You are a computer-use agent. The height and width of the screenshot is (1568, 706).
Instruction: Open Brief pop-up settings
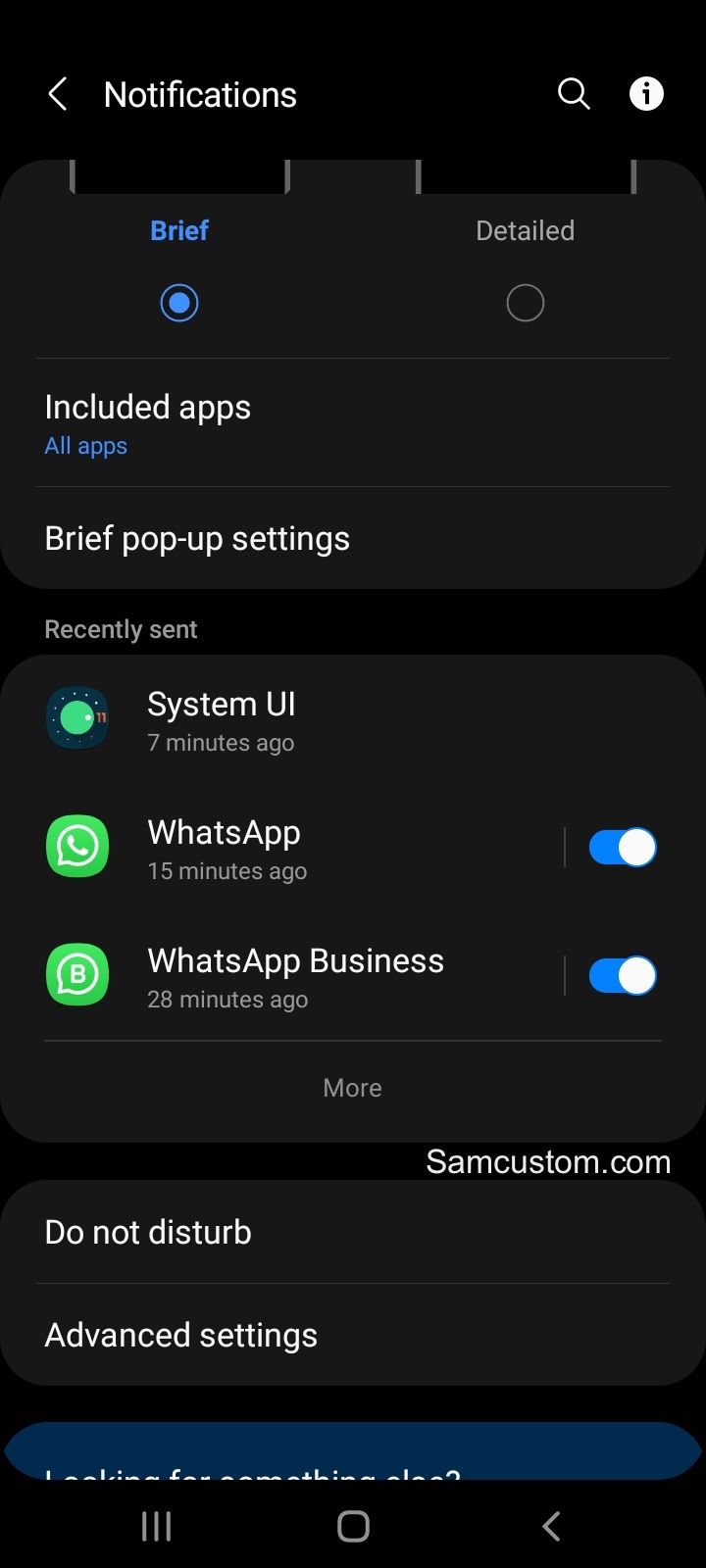(x=353, y=538)
